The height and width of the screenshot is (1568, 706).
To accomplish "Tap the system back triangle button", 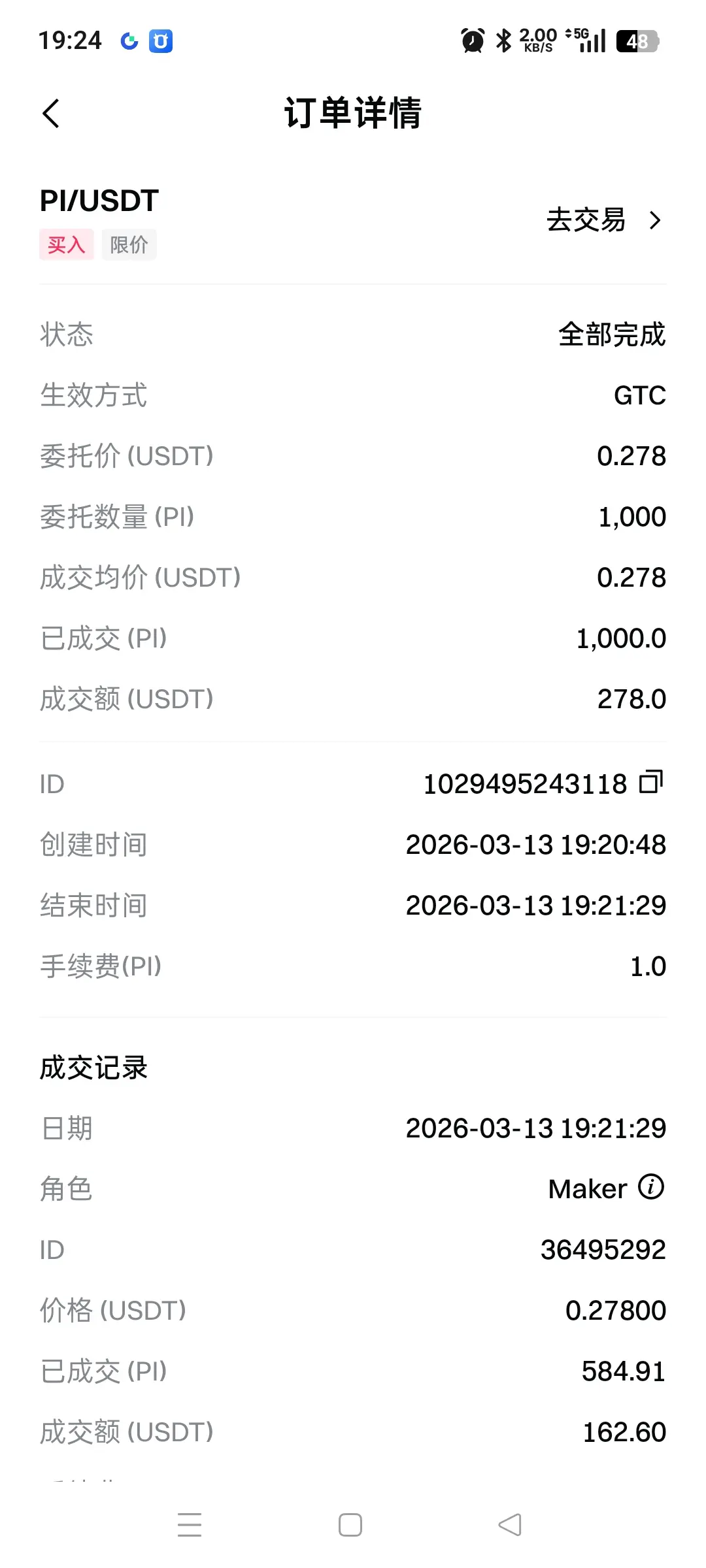I will tap(510, 1525).
